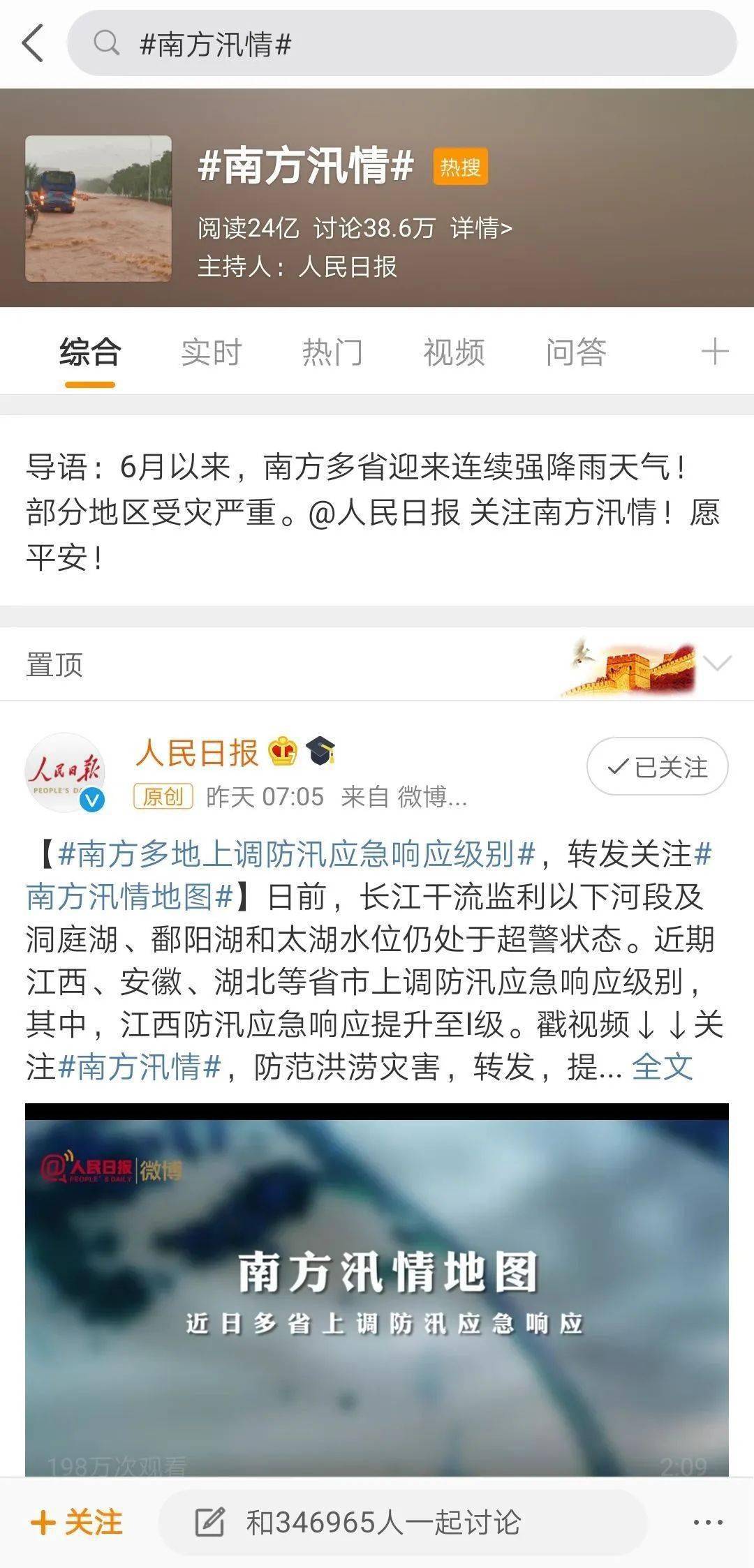Add a tab with the plus icon
Image resolution: width=754 pixels, height=1568 pixels.
point(714,351)
